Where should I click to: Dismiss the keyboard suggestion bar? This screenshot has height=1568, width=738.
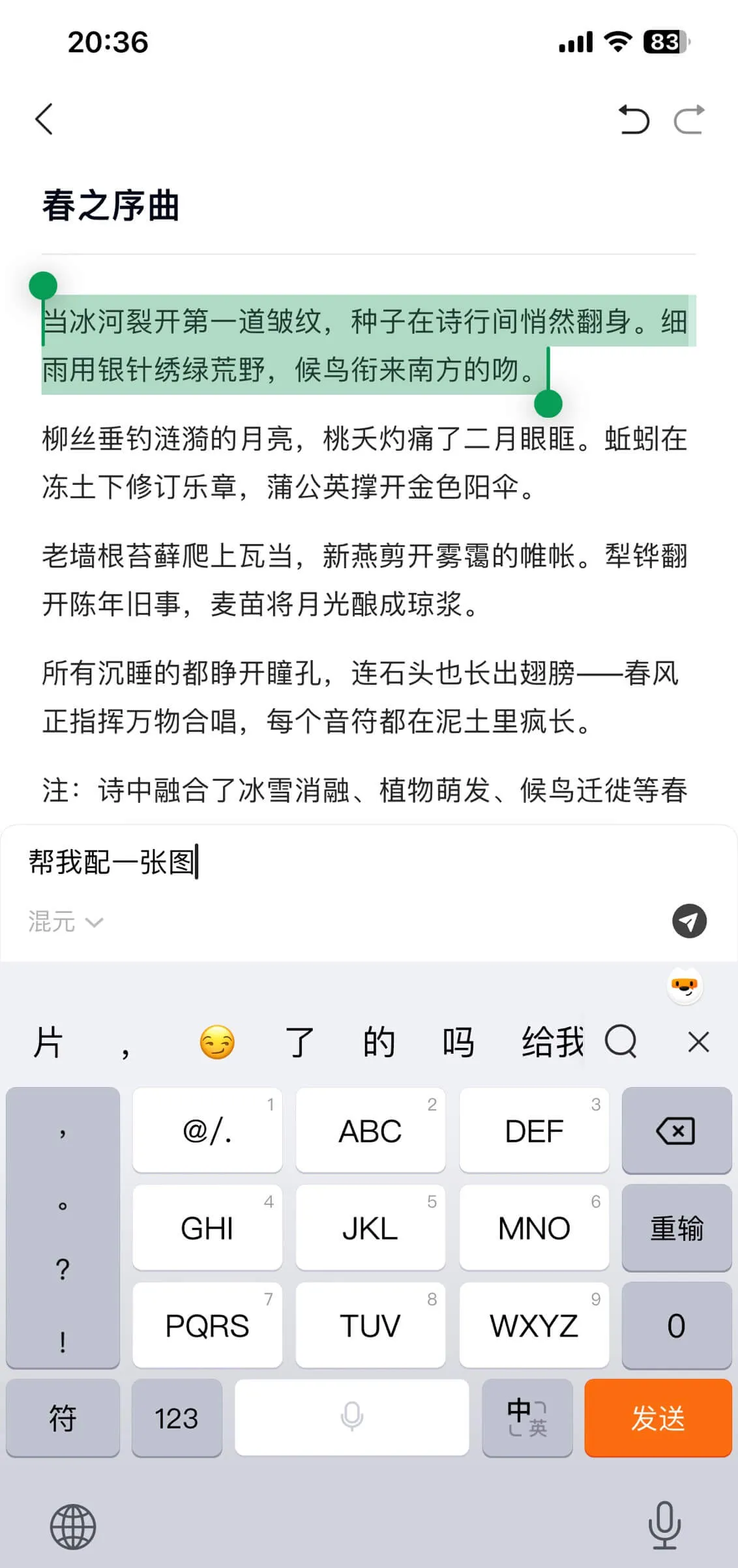[698, 1041]
